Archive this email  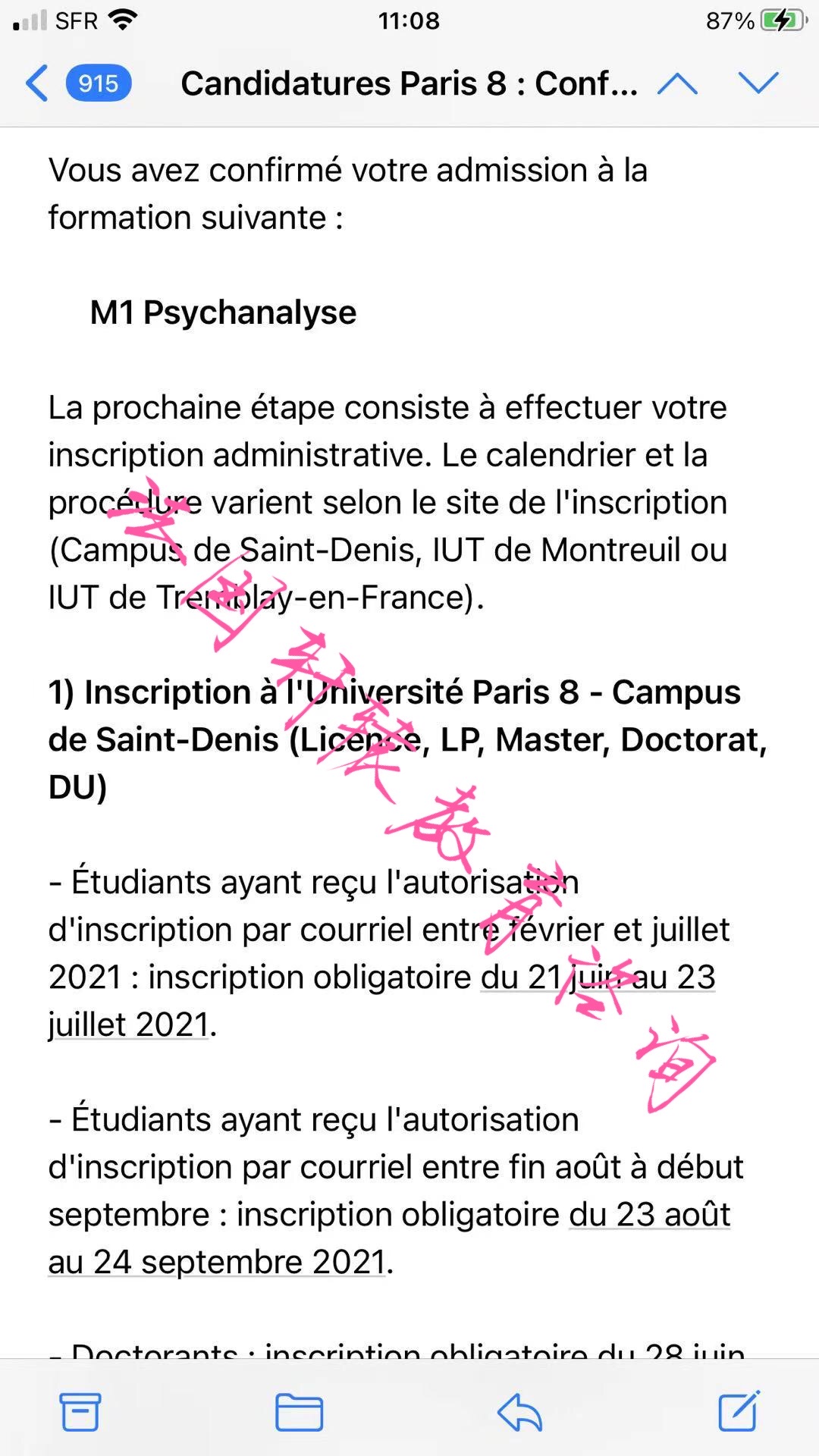tap(80, 1412)
